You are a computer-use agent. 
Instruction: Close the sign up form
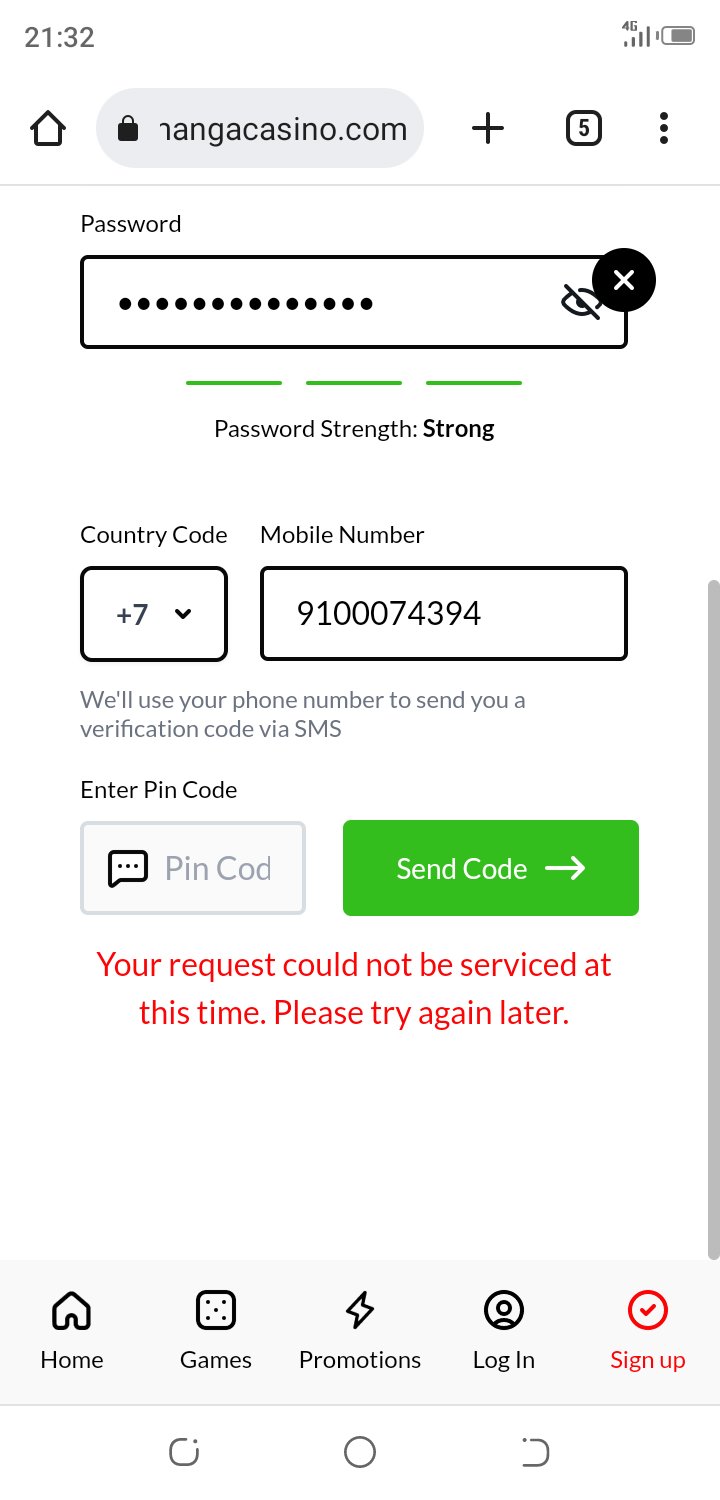(624, 280)
